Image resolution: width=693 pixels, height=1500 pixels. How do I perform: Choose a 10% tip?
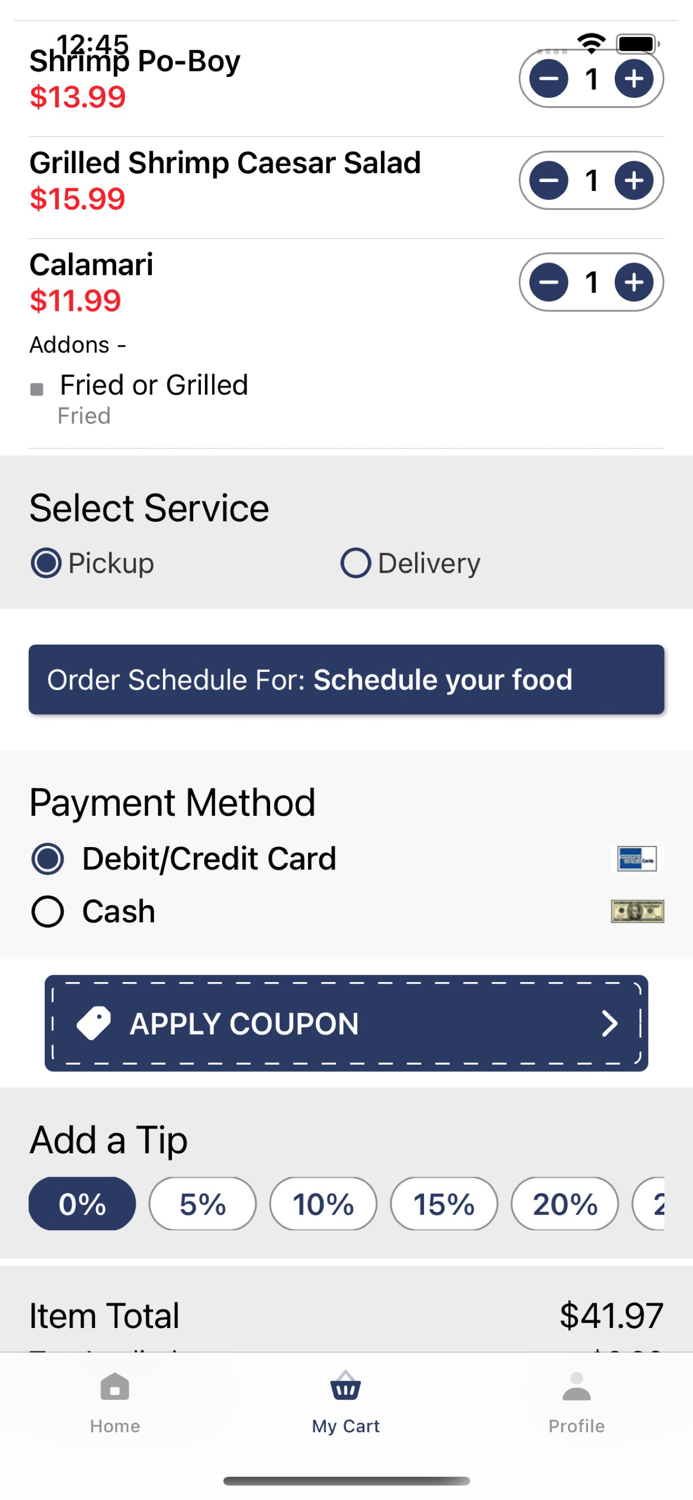tap(323, 1204)
